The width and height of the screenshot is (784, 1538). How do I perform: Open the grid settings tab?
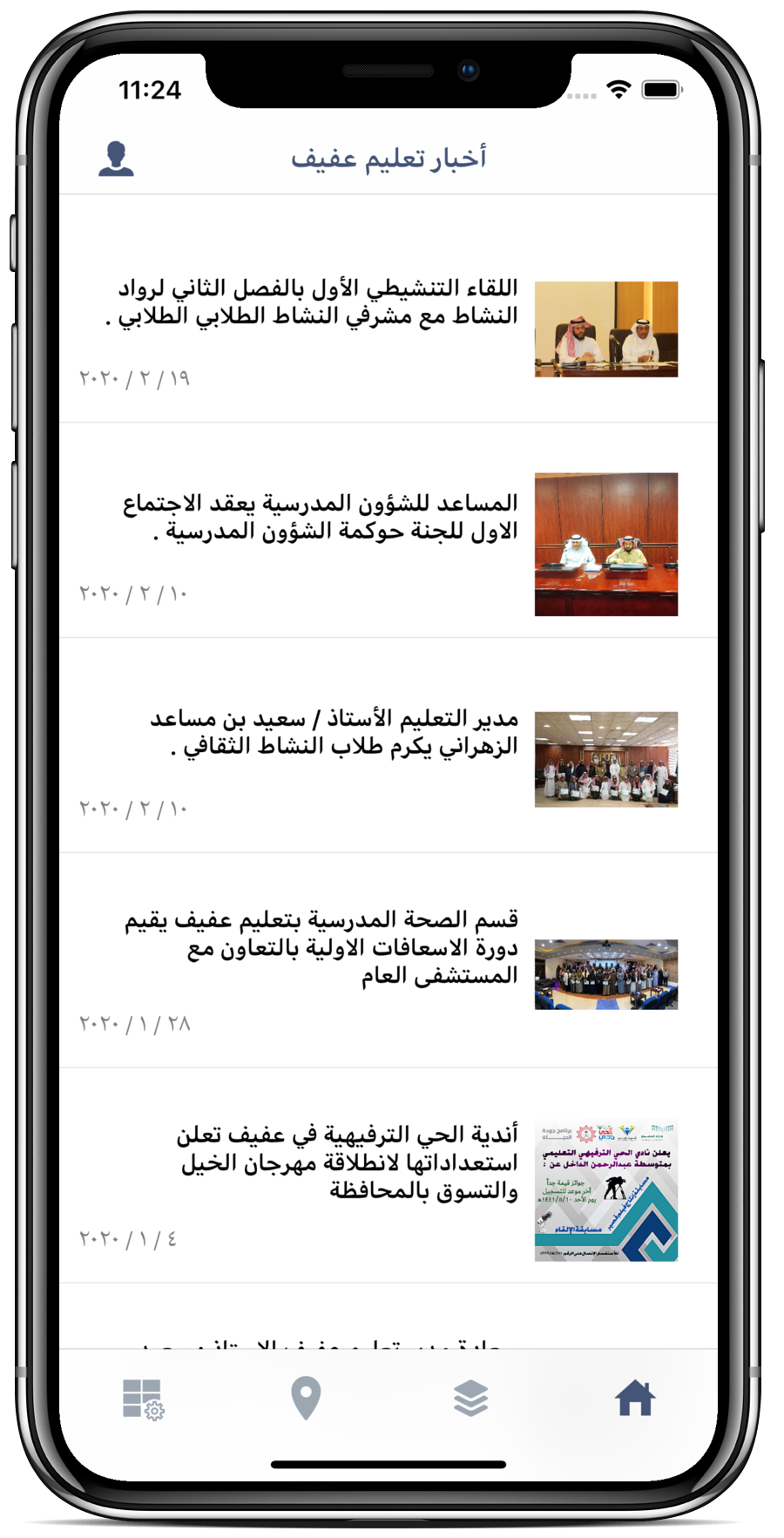(x=143, y=1399)
